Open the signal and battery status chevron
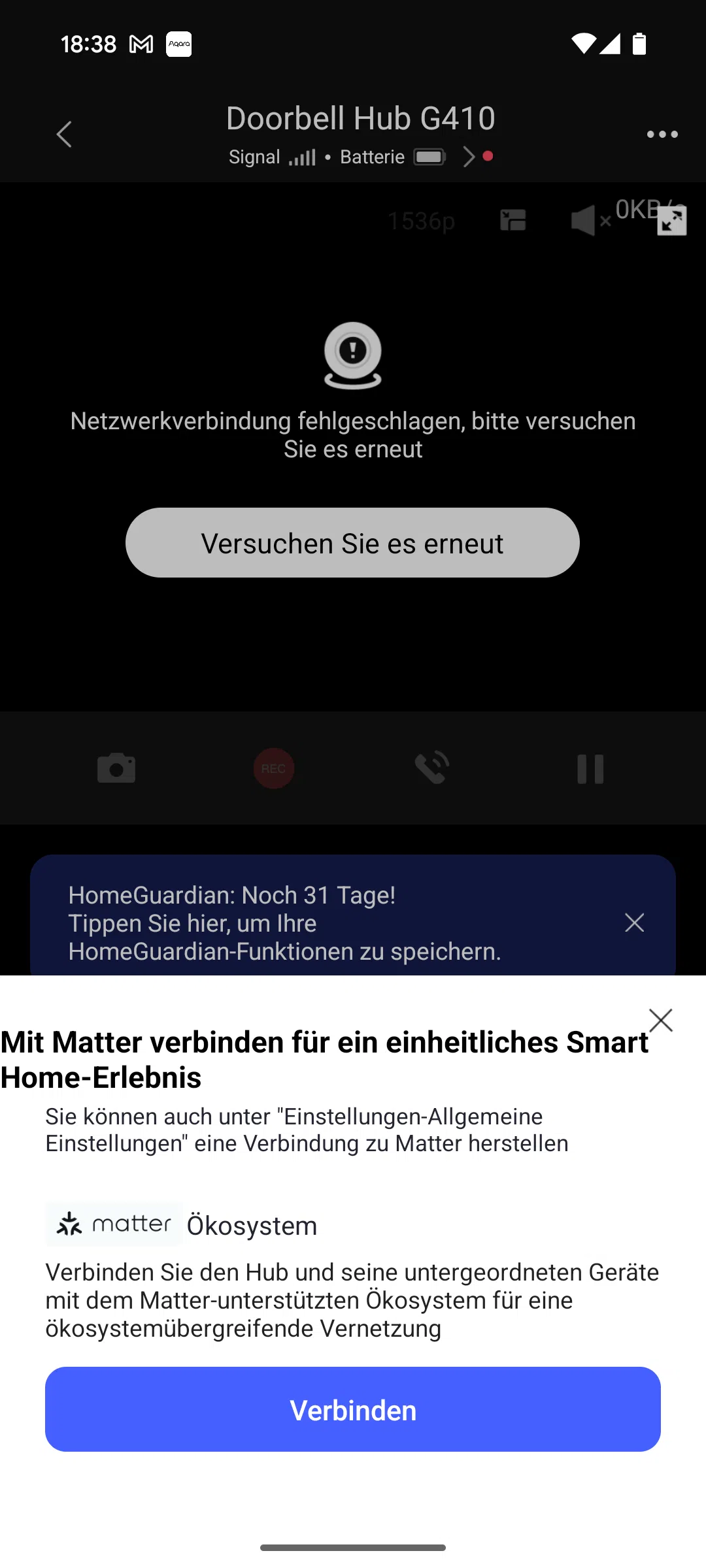The width and height of the screenshot is (706, 1568). tap(469, 157)
